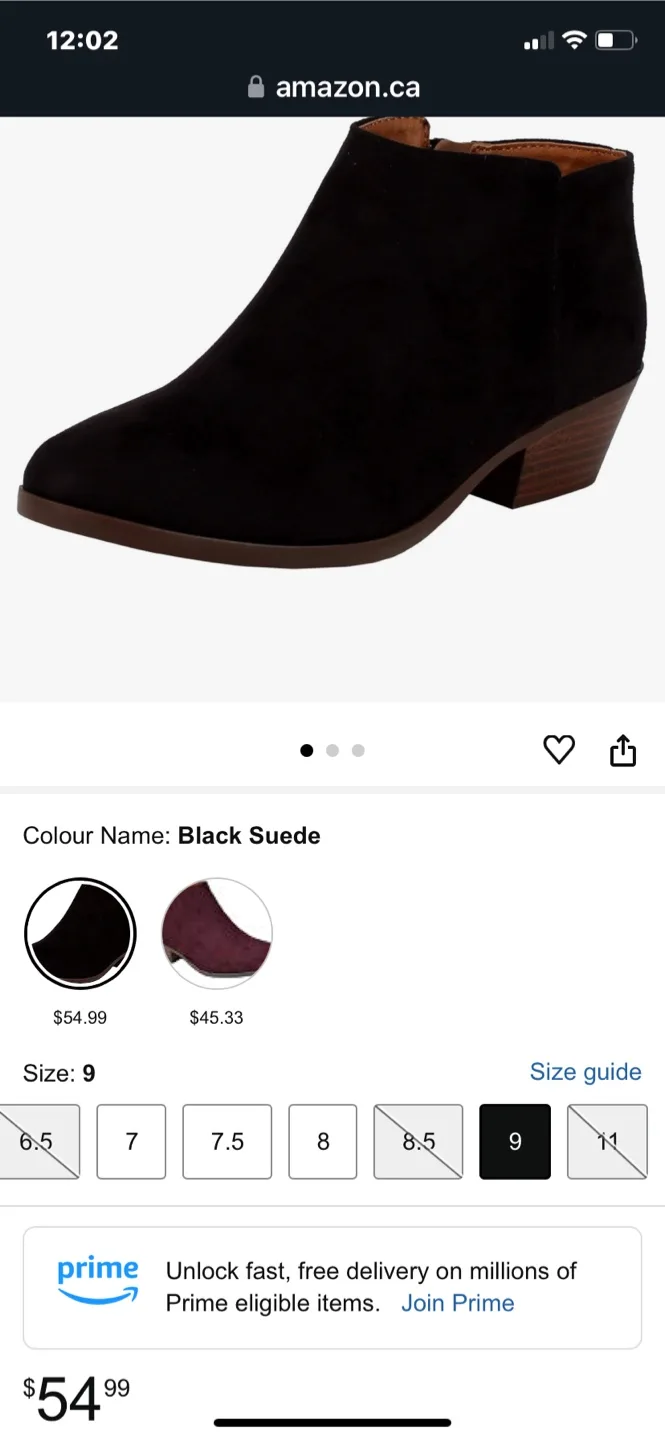665x1440 pixels.
Task: Choose the burgundy colour swatch at $45.33
Action: (x=217, y=933)
